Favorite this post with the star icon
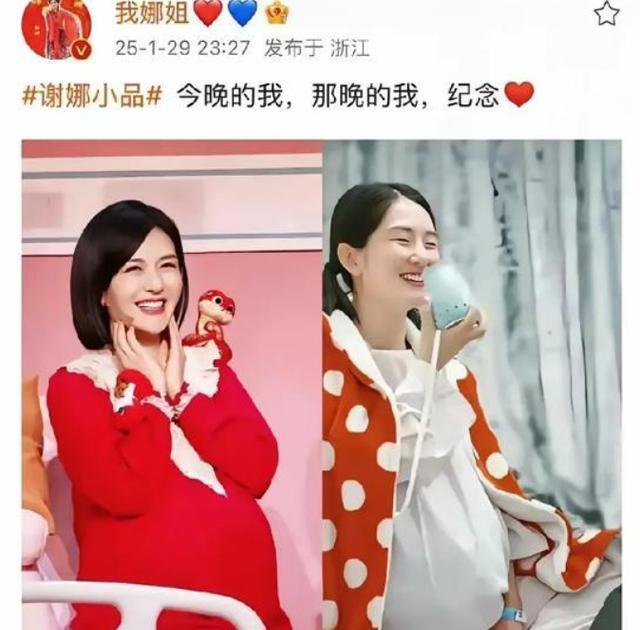 point(606,13)
